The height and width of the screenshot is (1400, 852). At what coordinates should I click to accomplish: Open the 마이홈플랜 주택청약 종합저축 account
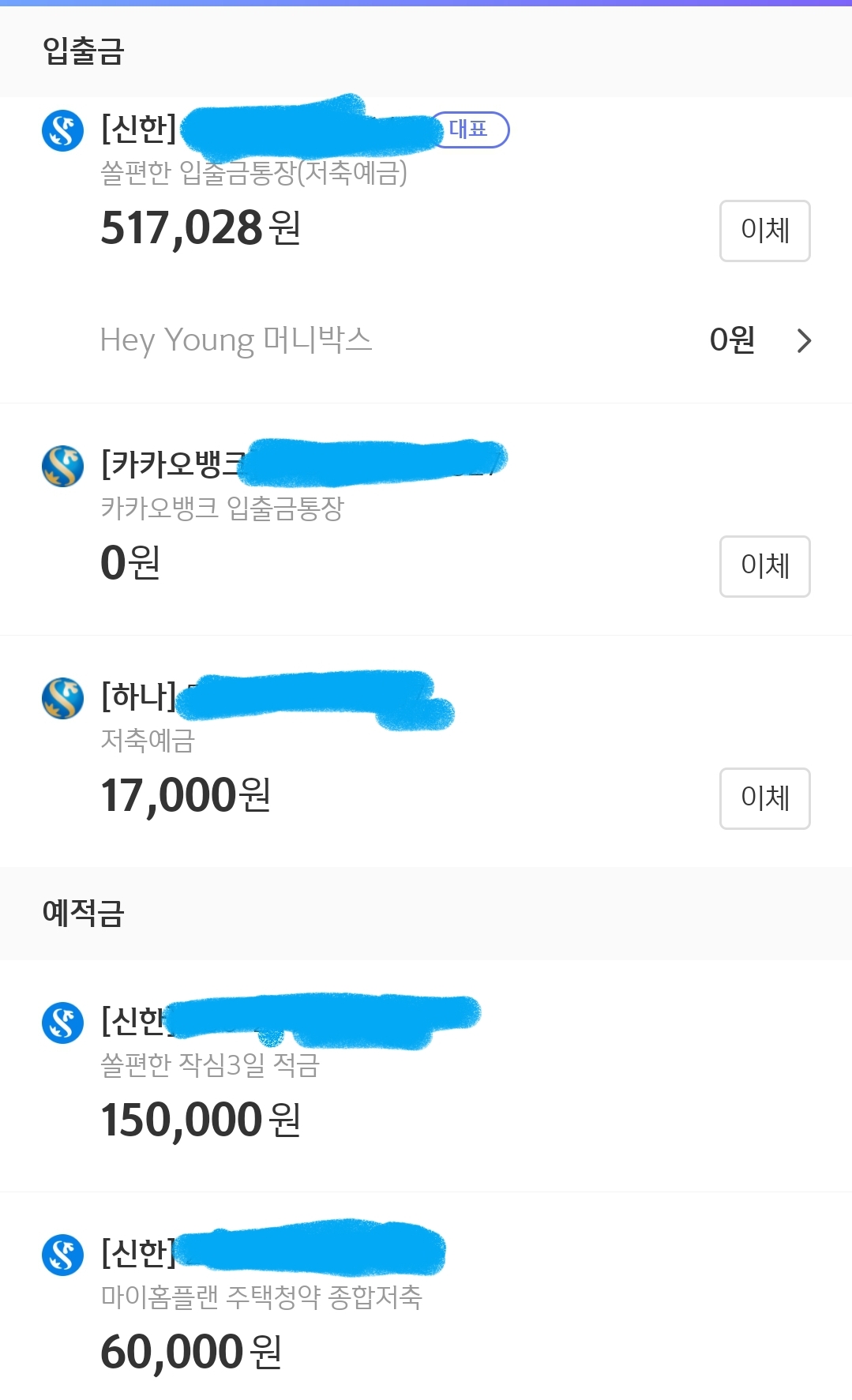click(261, 1297)
